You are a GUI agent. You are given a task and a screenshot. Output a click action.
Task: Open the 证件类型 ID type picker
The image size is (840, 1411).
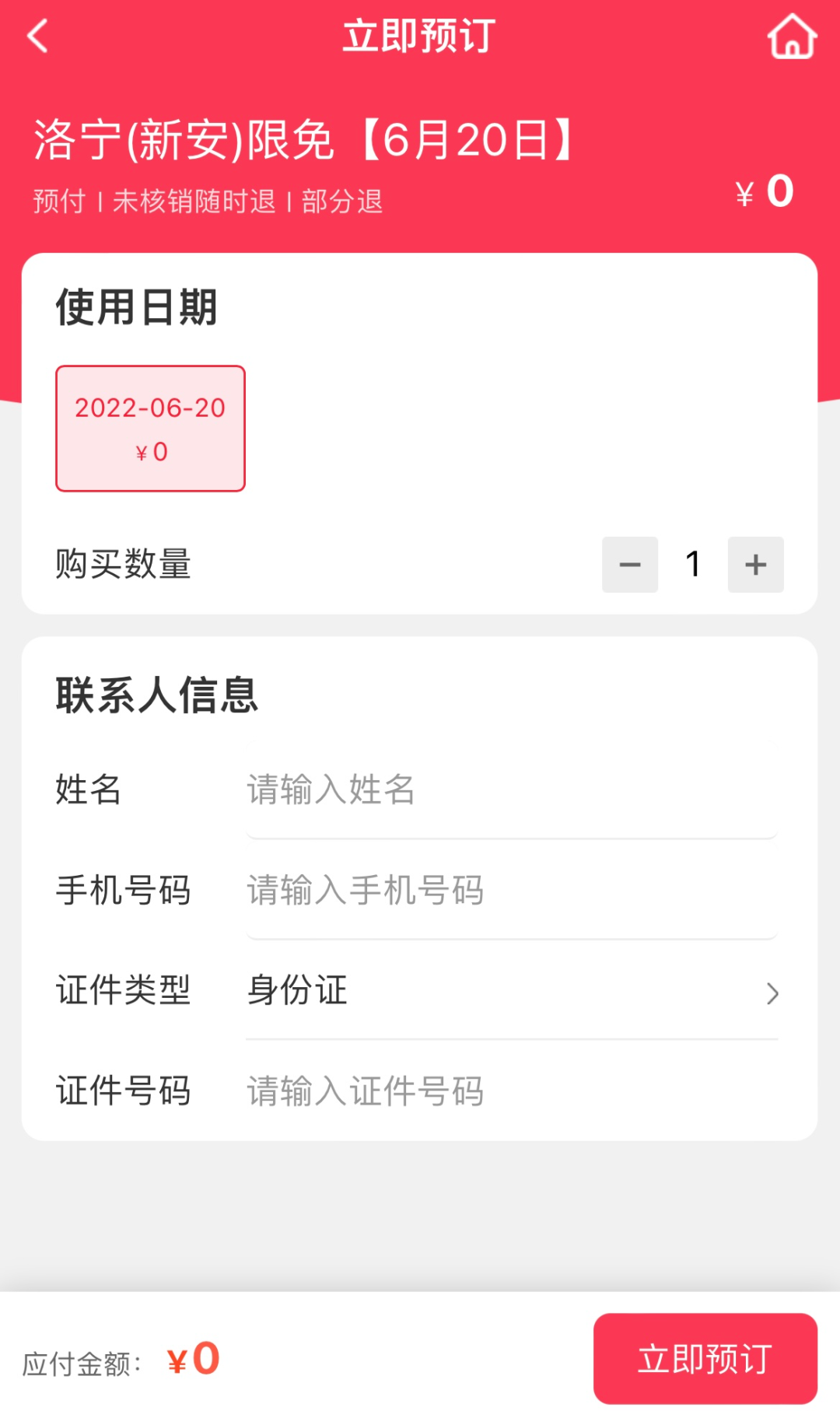point(511,991)
